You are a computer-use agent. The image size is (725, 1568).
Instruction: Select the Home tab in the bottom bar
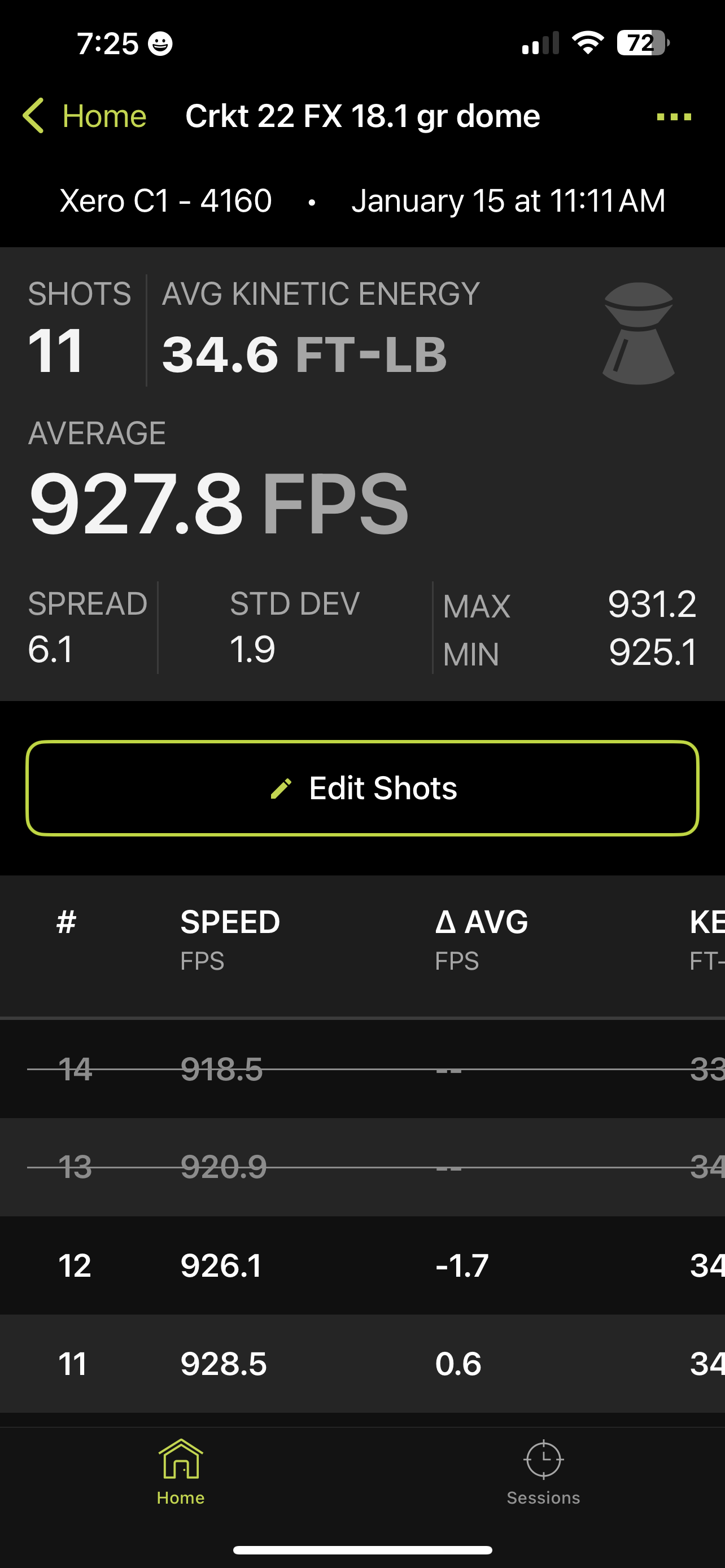pos(181,1473)
